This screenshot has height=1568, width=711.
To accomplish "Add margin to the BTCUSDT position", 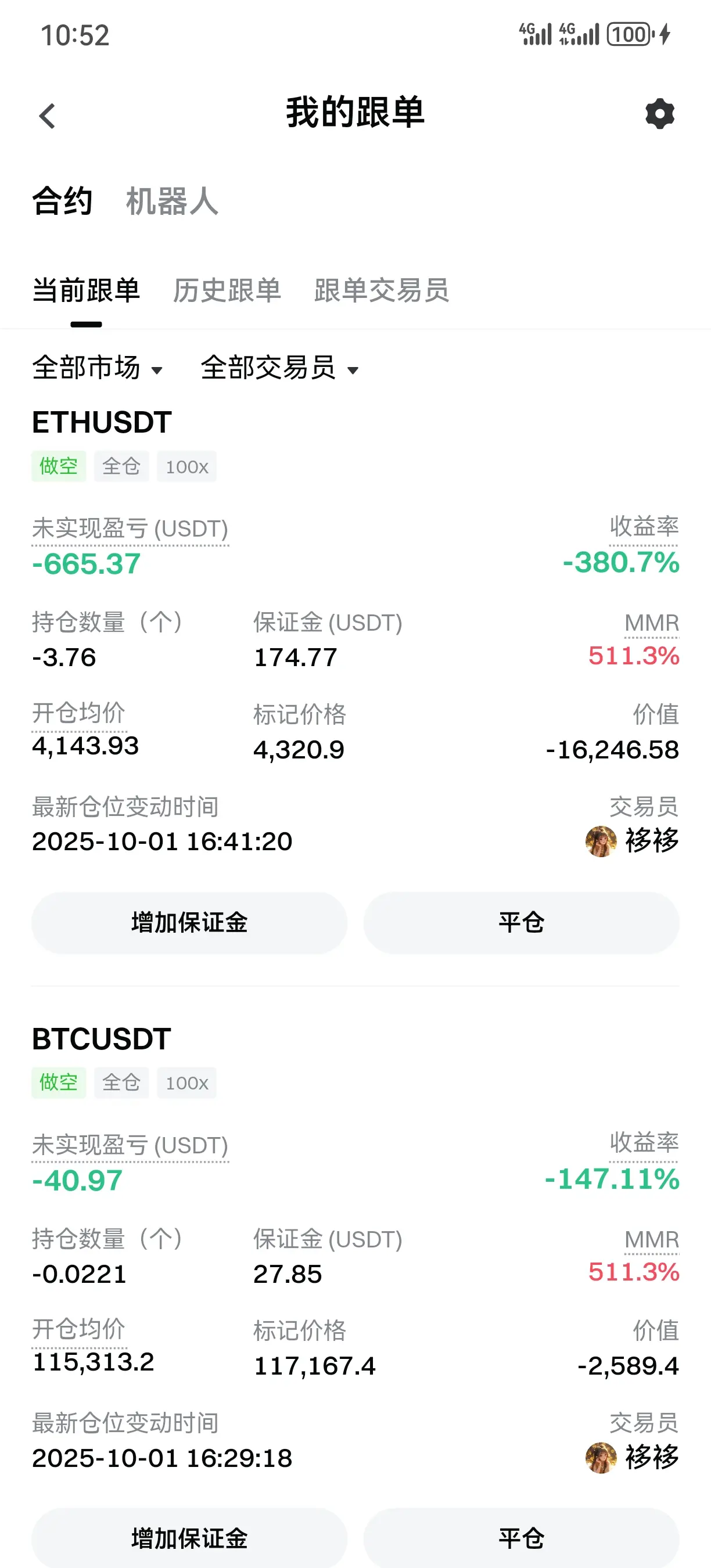I will (189, 1538).
